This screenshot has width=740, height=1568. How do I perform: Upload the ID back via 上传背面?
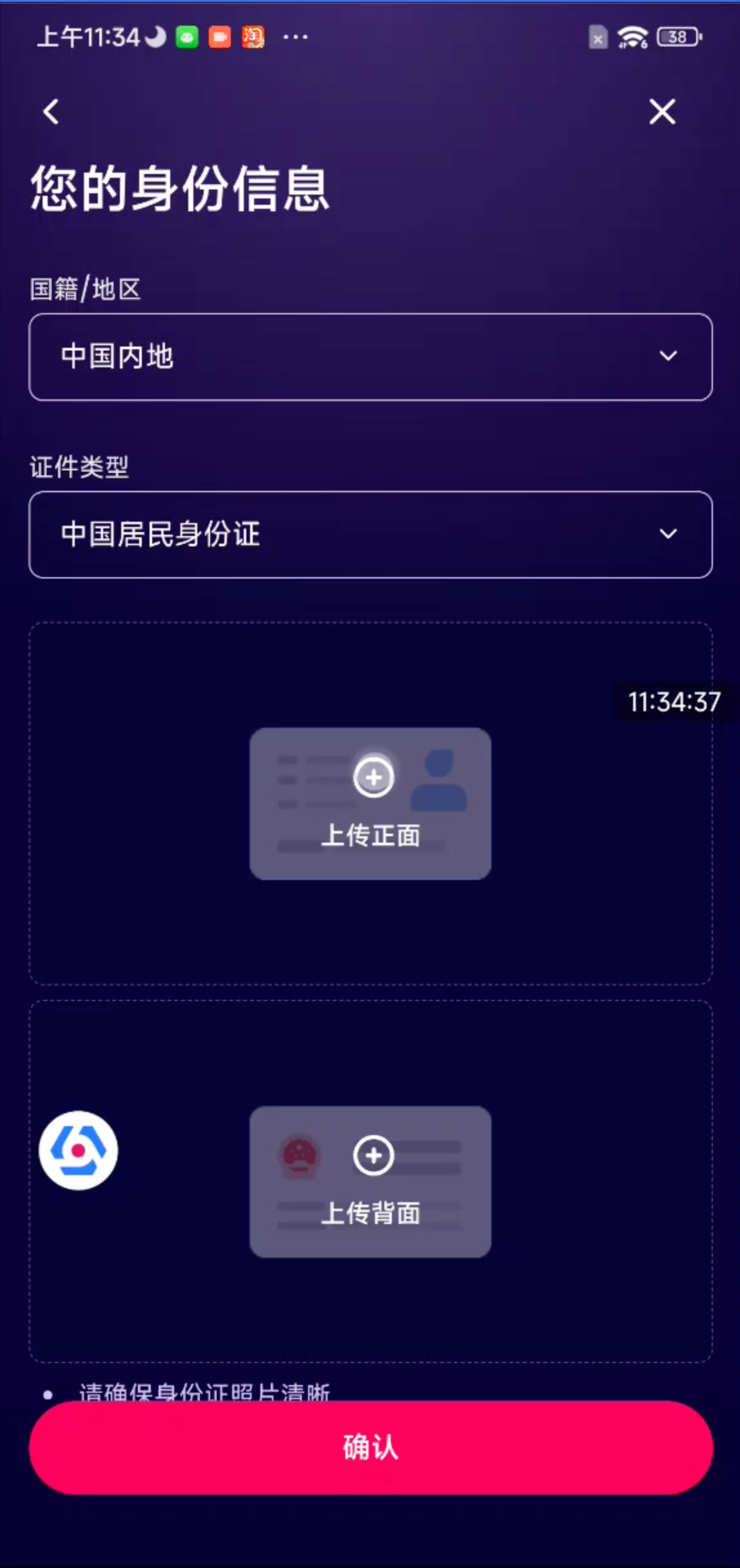(371, 1181)
